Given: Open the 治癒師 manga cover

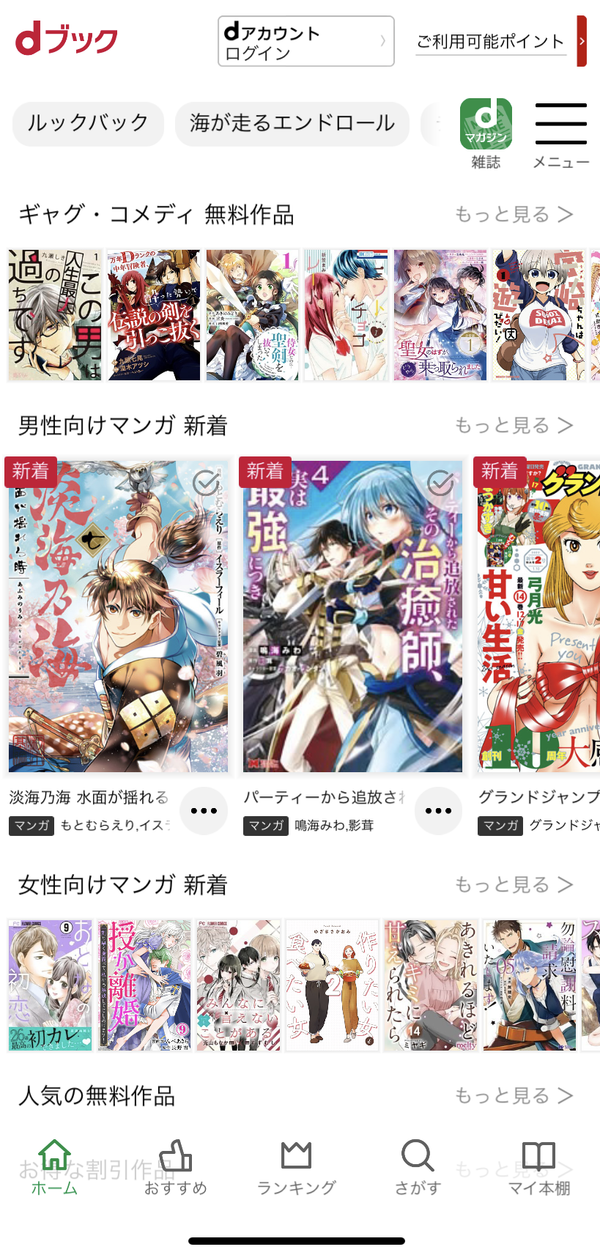Looking at the screenshot, I should [353, 617].
